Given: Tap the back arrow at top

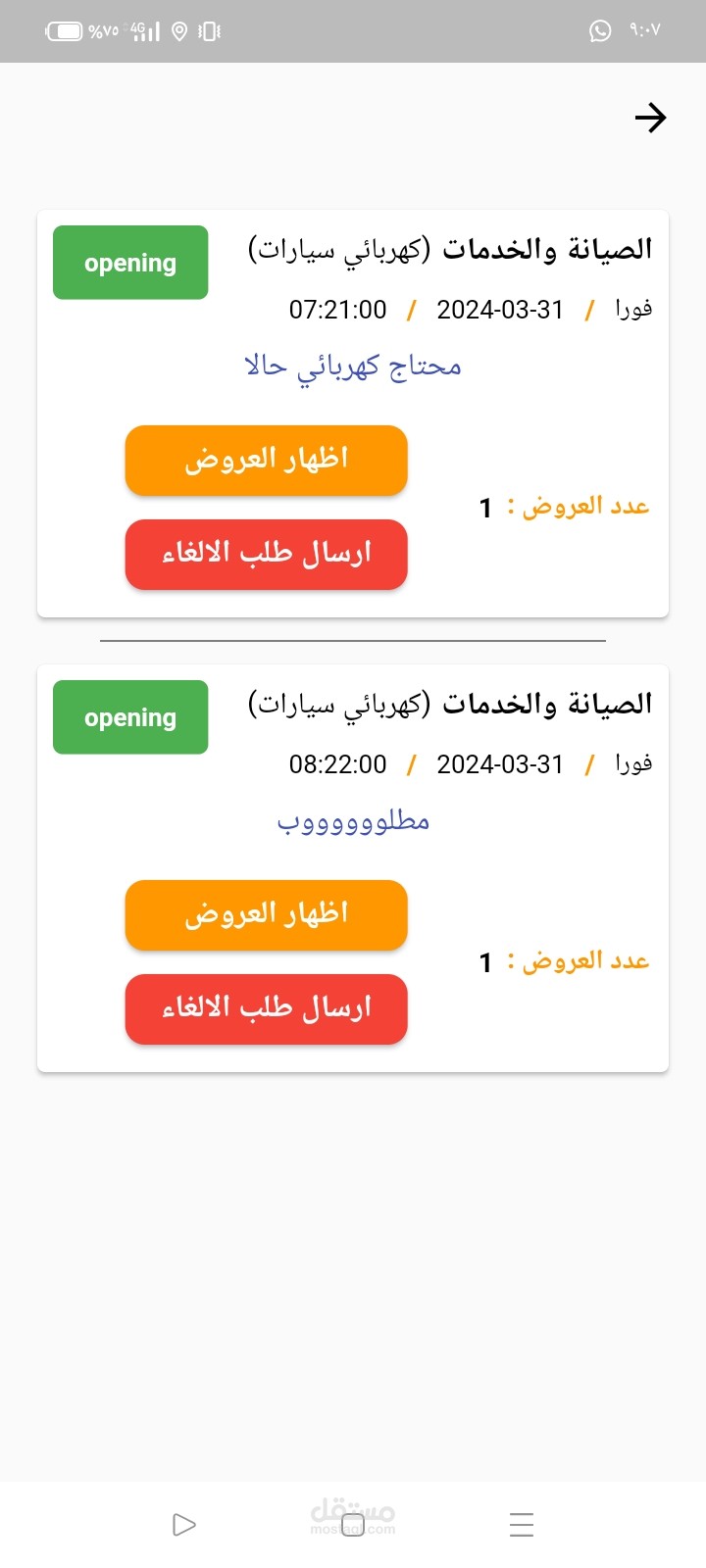Looking at the screenshot, I should coord(650,119).
